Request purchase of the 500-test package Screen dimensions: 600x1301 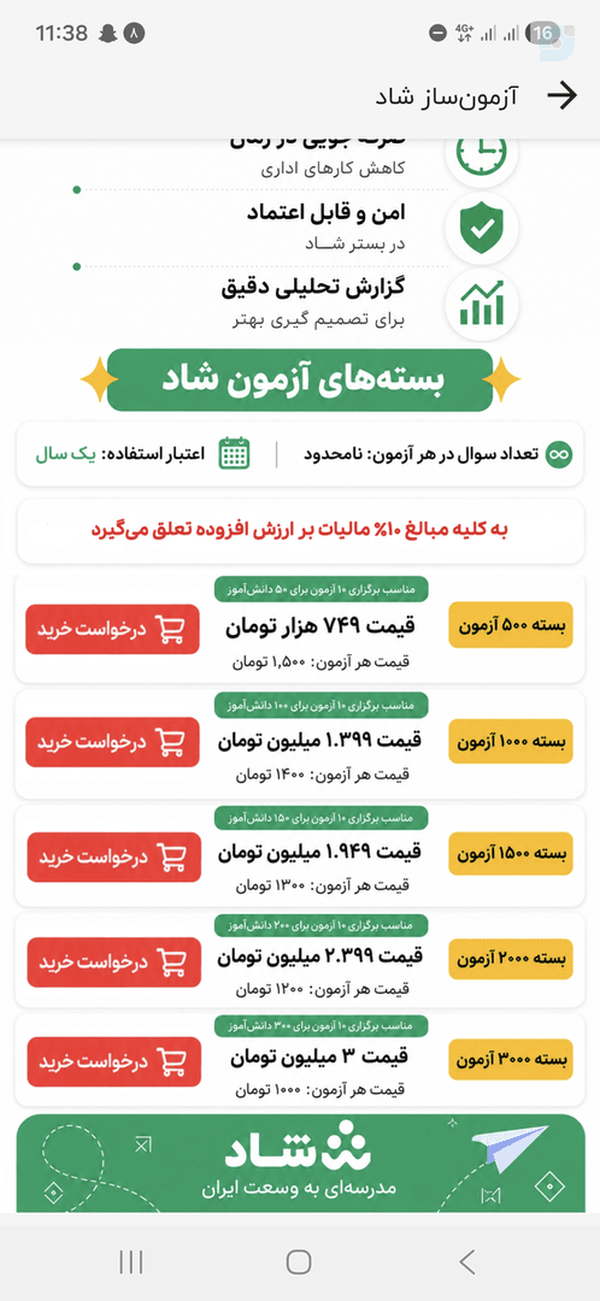pos(112,630)
